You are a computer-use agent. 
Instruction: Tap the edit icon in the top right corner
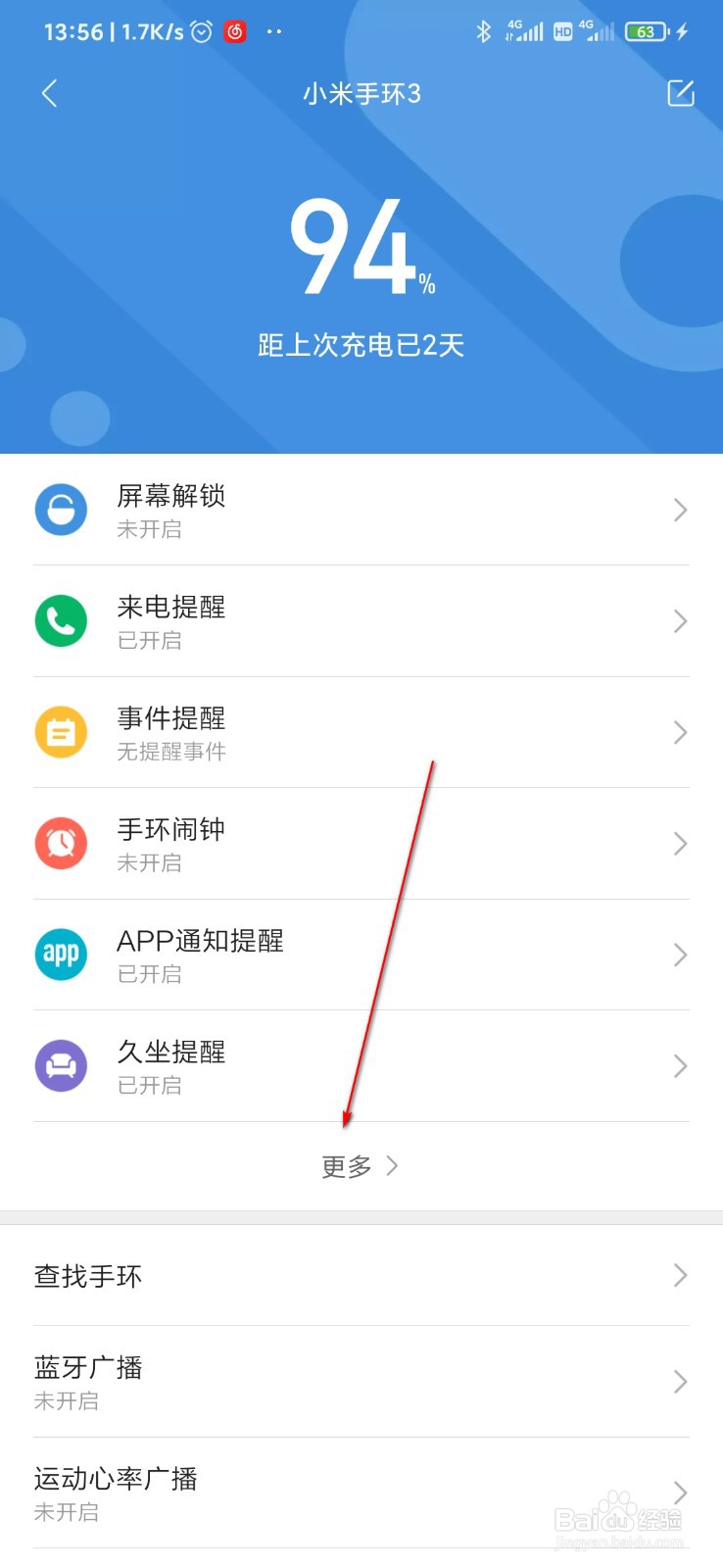680,93
